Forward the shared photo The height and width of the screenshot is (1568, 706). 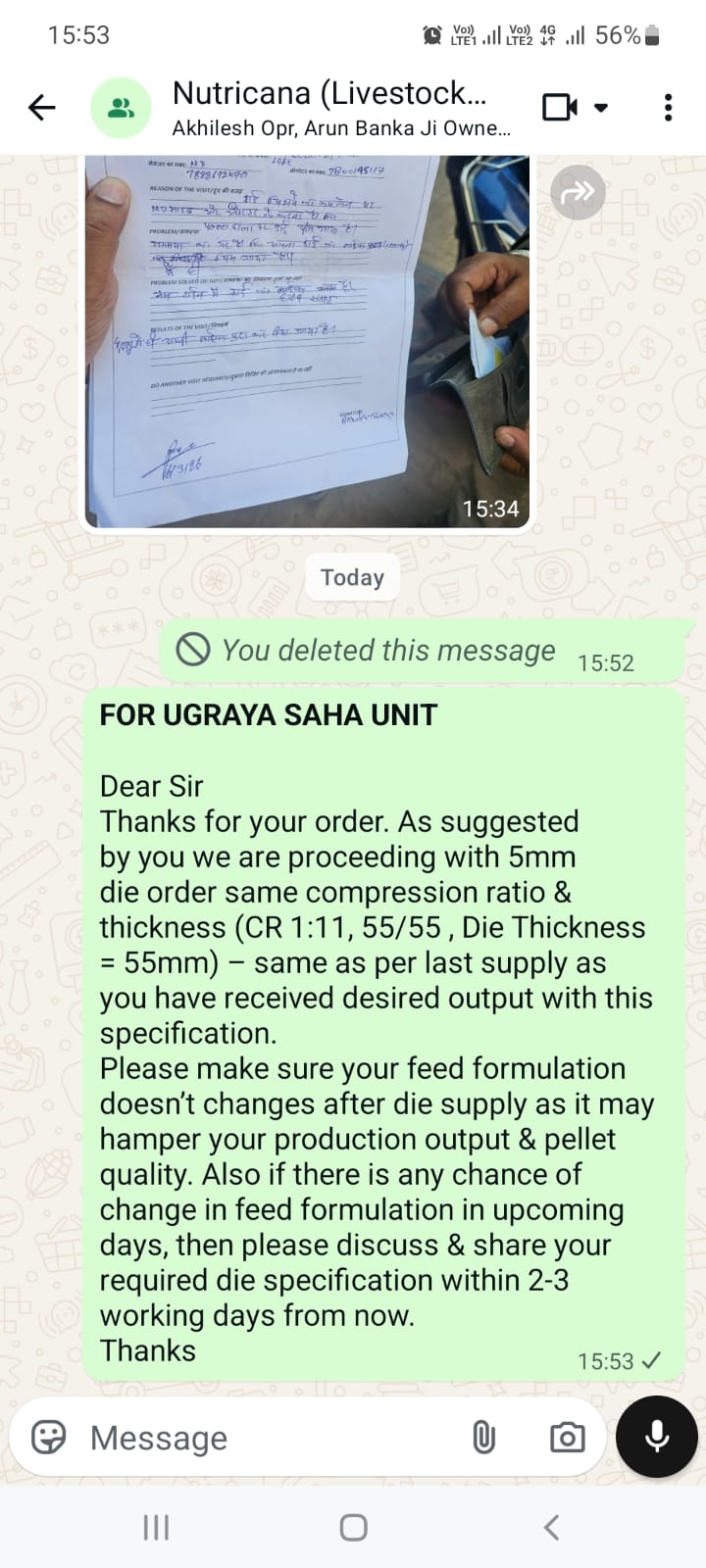577,192
